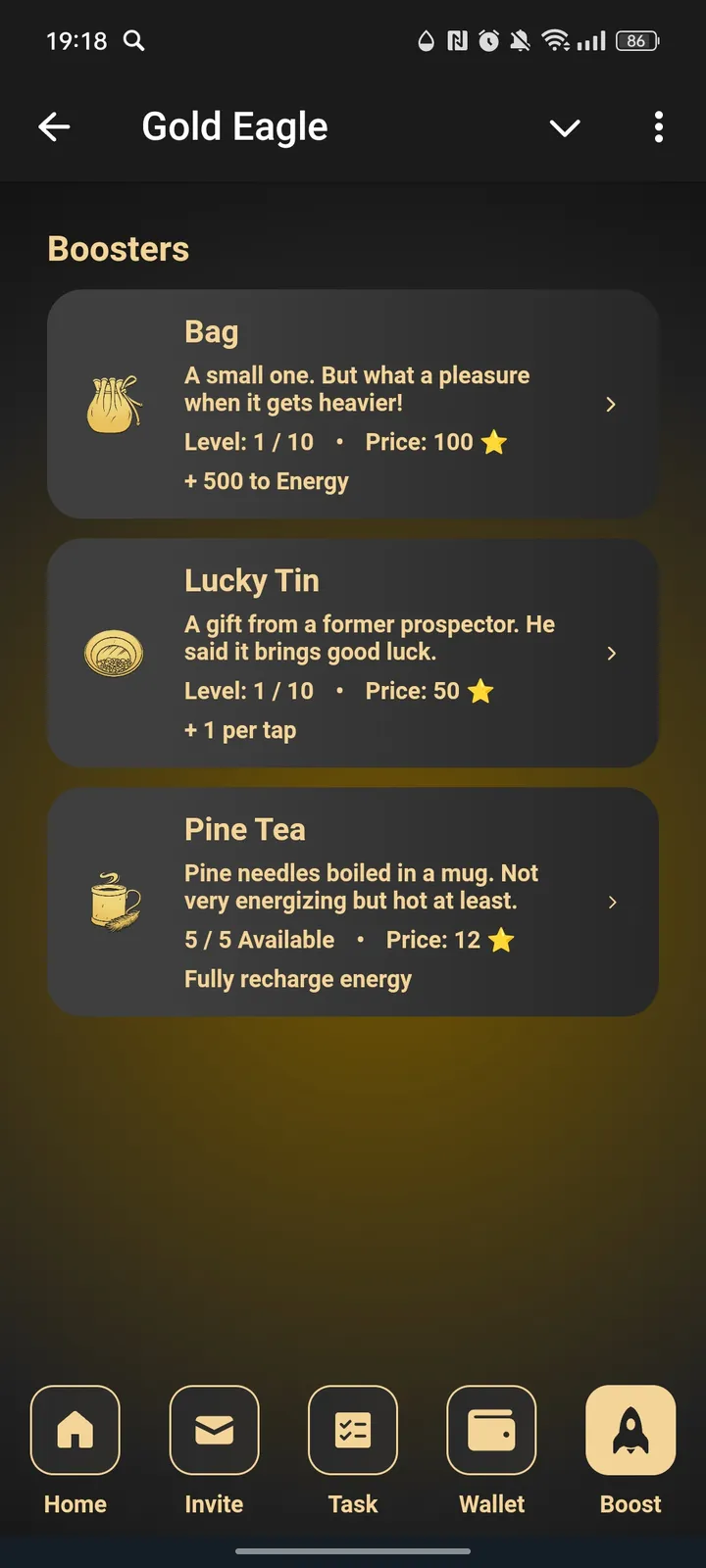Screen dimensions: 706x1568
Task: Open the three-dot overflow menu
Action: coord(658,127)
